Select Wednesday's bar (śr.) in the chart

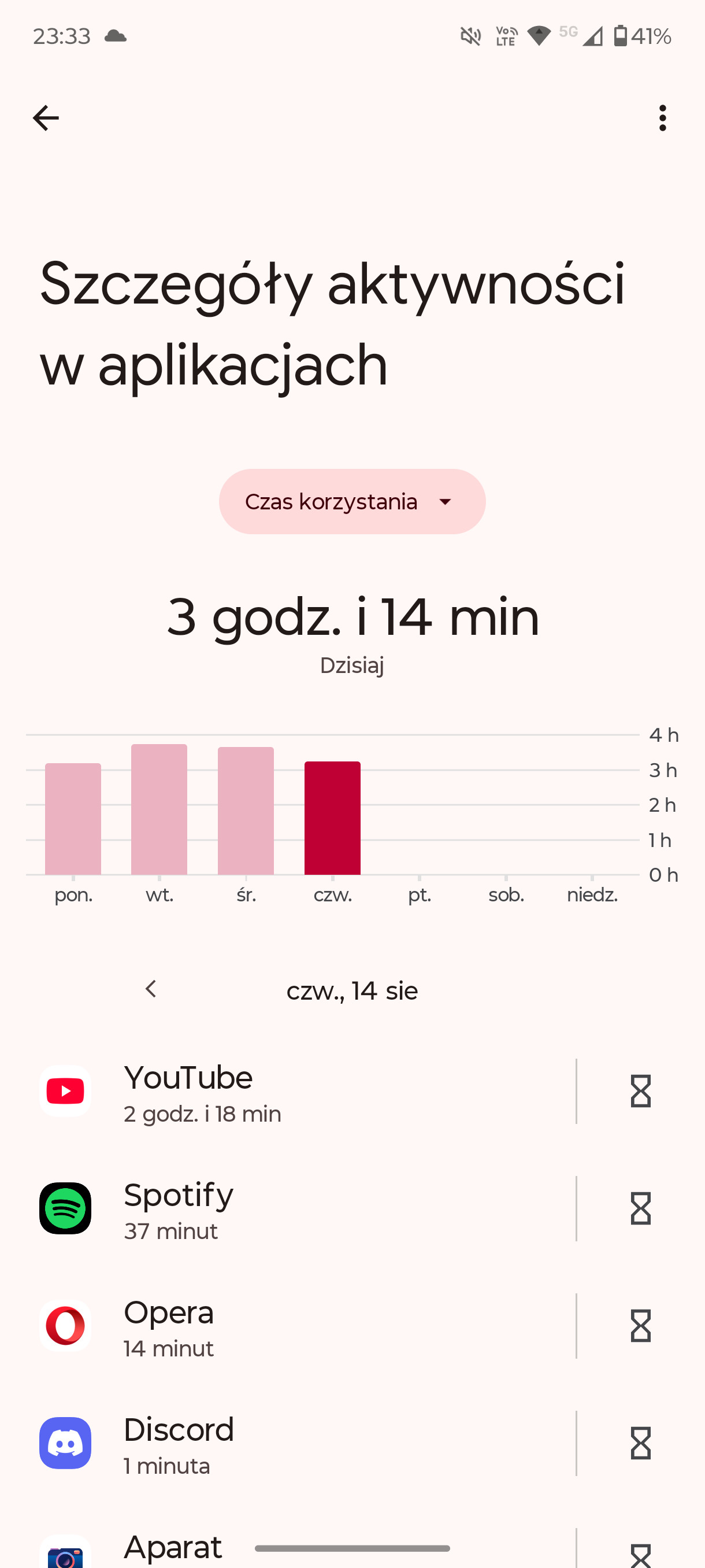point(246,811)
